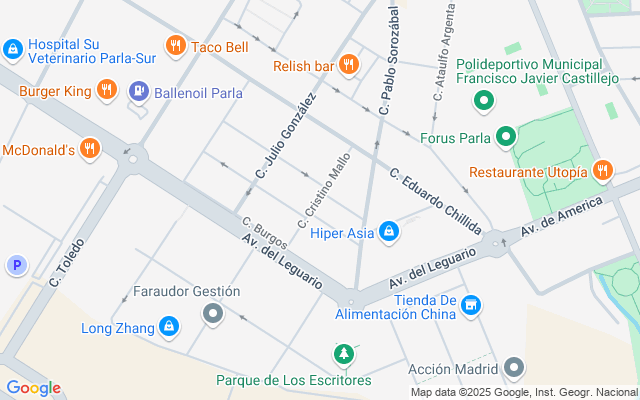Select the Forus Parla marker
Image resolution: width=640 pixels, height=400 pixels.
pos(506,137)
